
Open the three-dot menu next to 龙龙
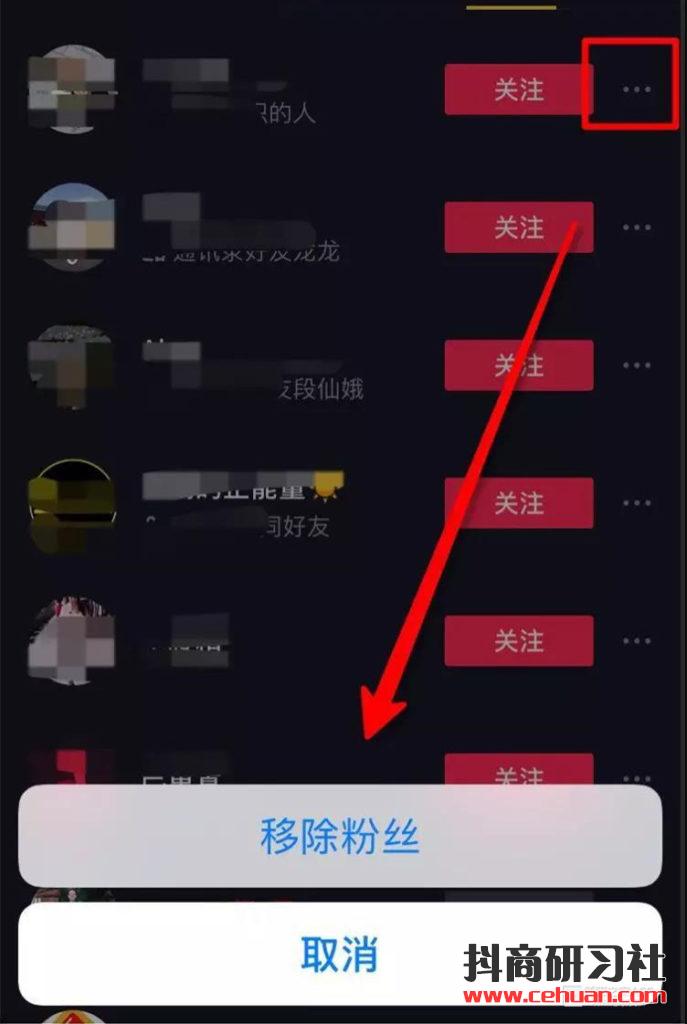(x=637, y=228)
